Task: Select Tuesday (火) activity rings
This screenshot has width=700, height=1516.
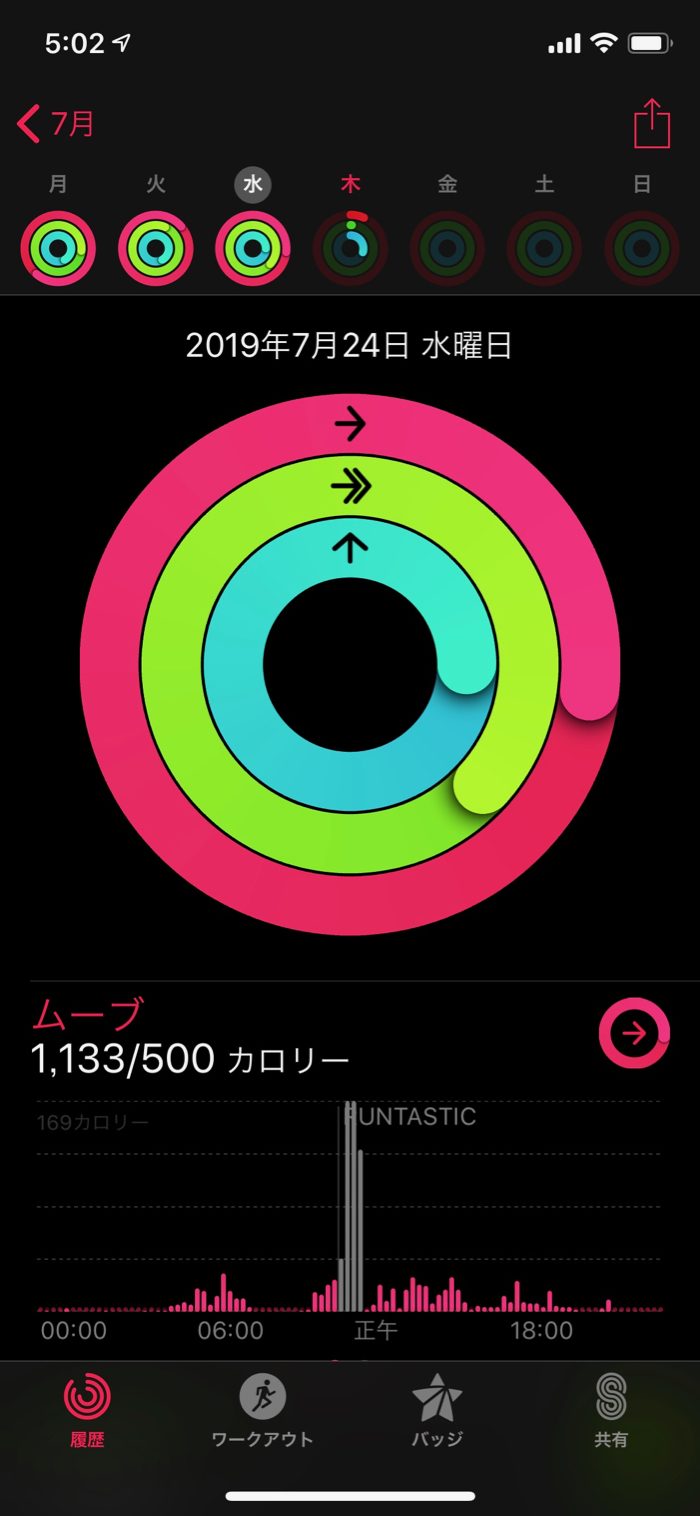Action: click(x=156, y=249)
